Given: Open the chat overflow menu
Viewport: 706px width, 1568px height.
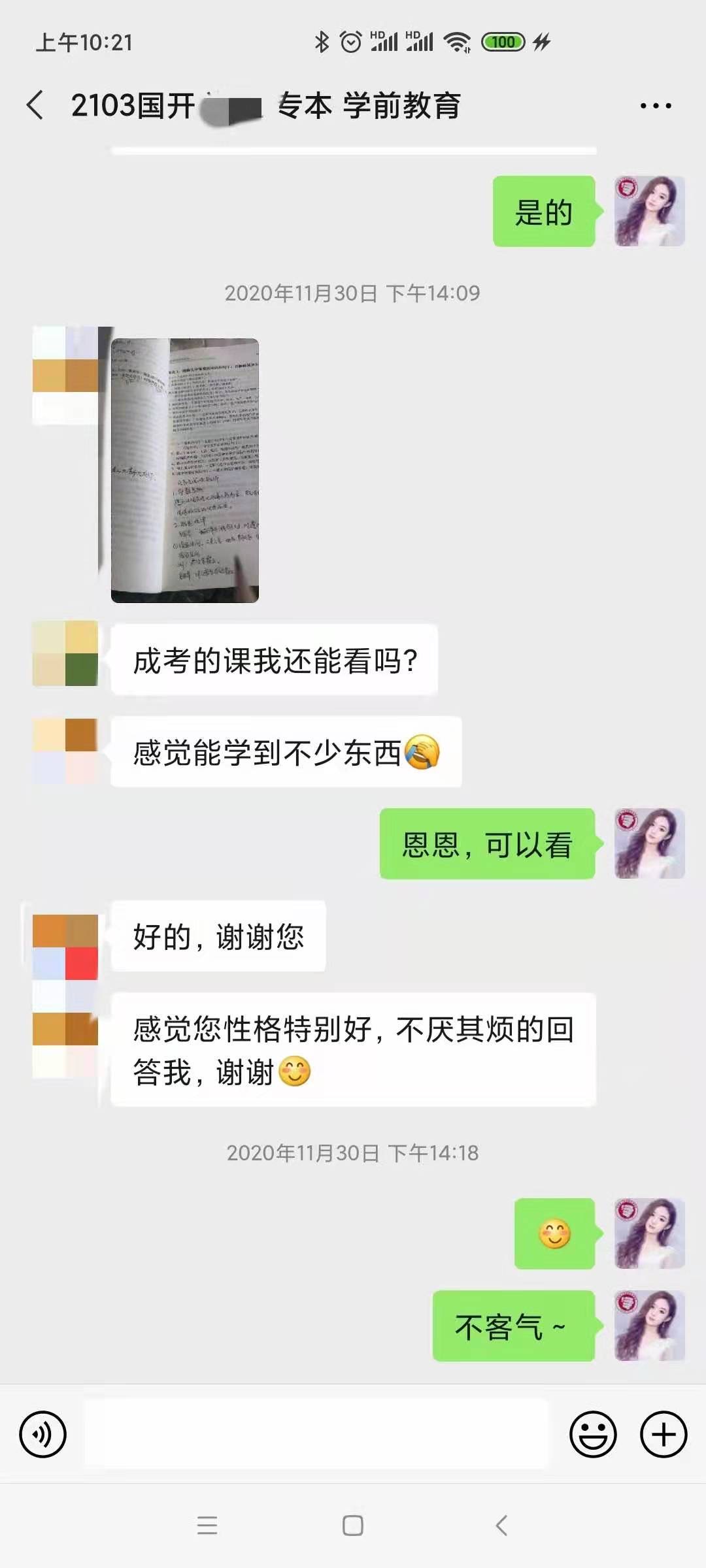Looking at the screenshot, I should pos(655,106).
